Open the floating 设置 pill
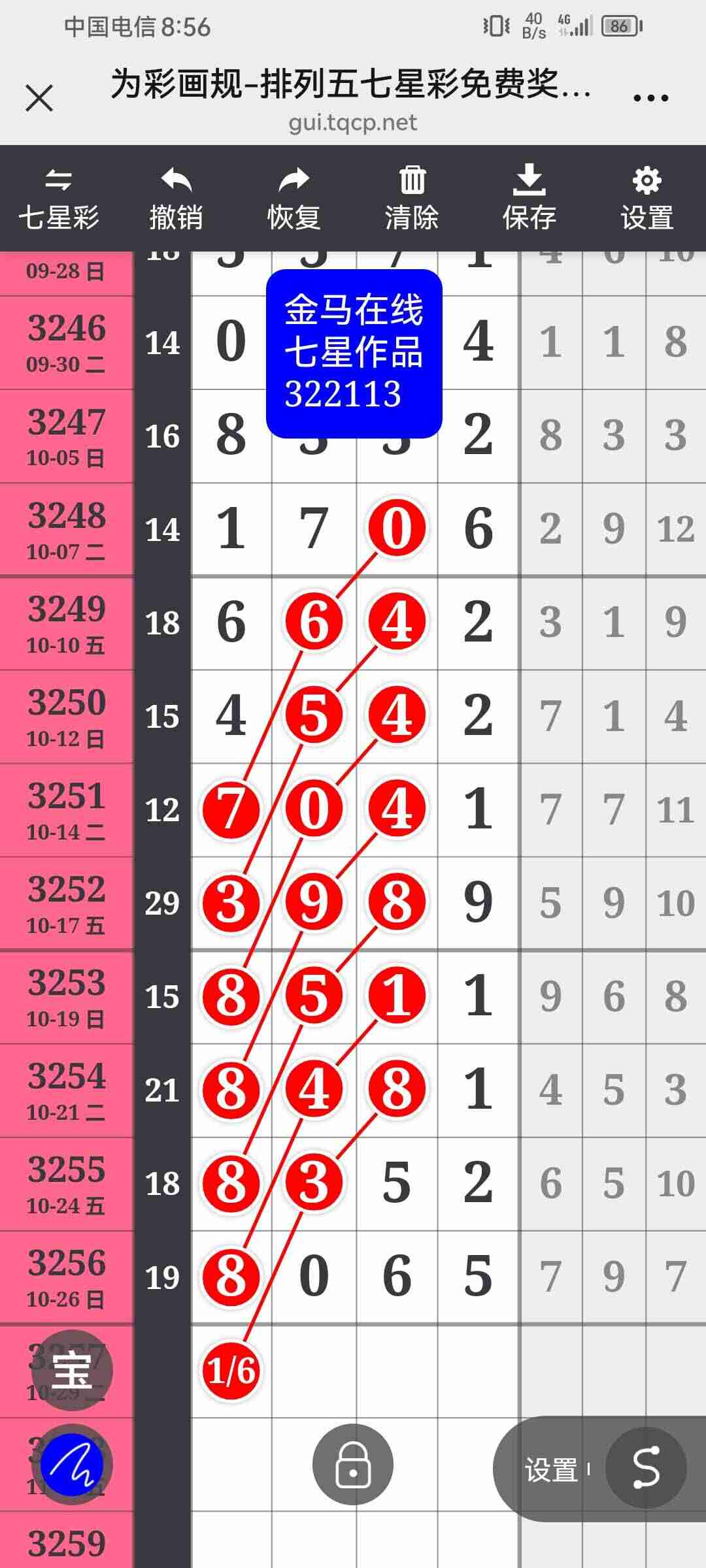This screenshot has width=706, height=1568. coord(551,1470)
